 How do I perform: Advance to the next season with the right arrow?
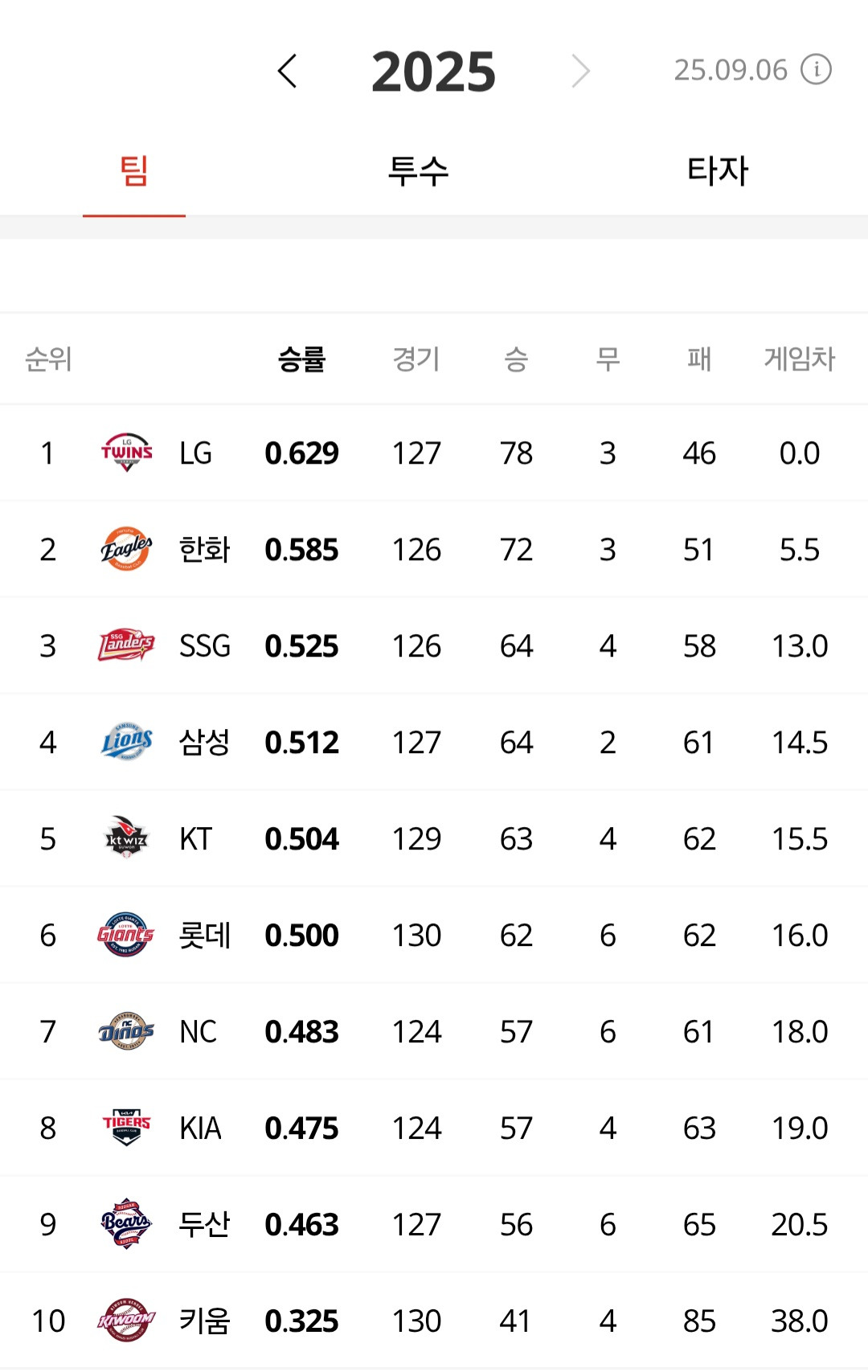pyautogui.click(x=580, y=71)
